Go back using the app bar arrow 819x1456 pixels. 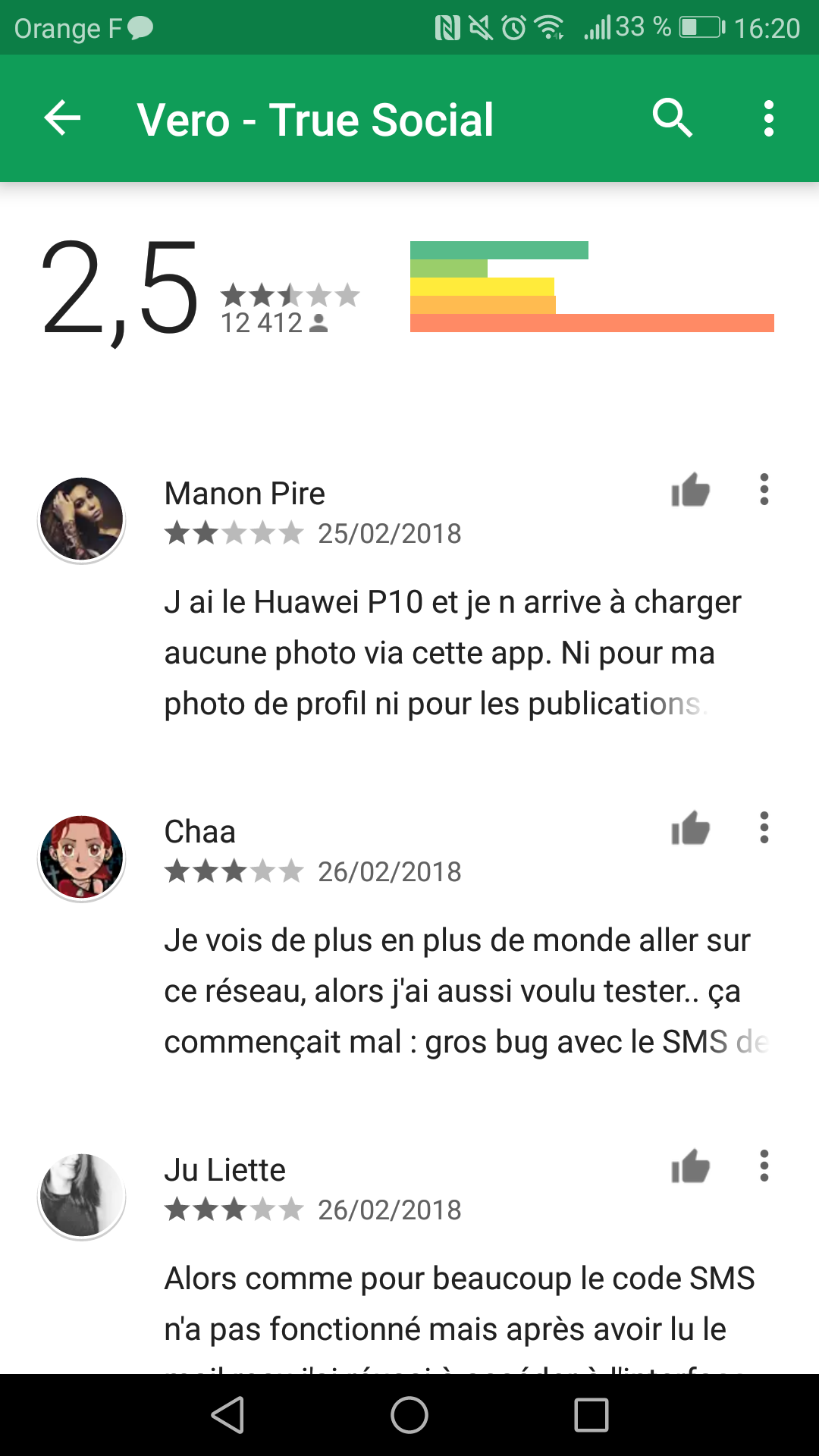tap(62, 118)
